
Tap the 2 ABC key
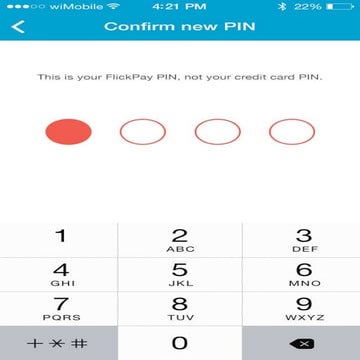(x=180, y=240)
